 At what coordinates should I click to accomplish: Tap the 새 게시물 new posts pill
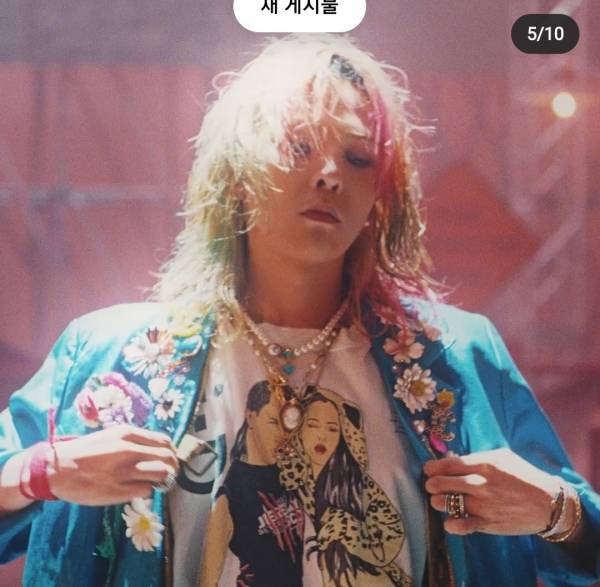(x=299, y=10)
